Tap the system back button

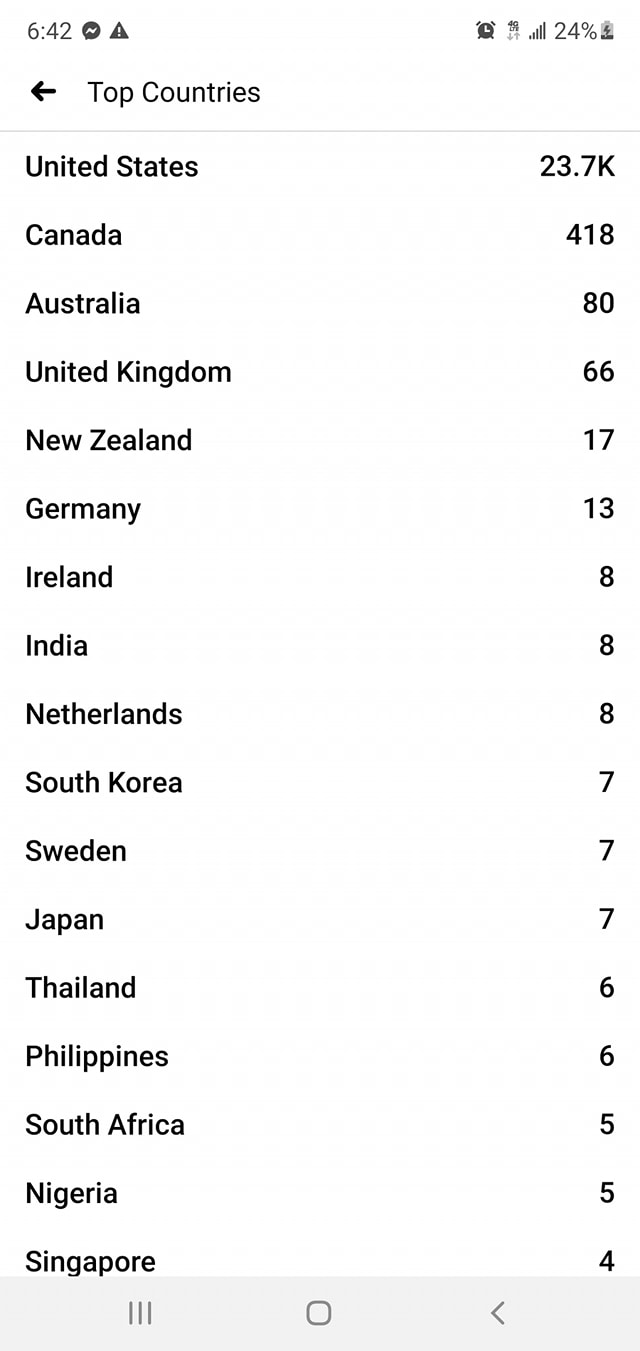click(498, 1313)
